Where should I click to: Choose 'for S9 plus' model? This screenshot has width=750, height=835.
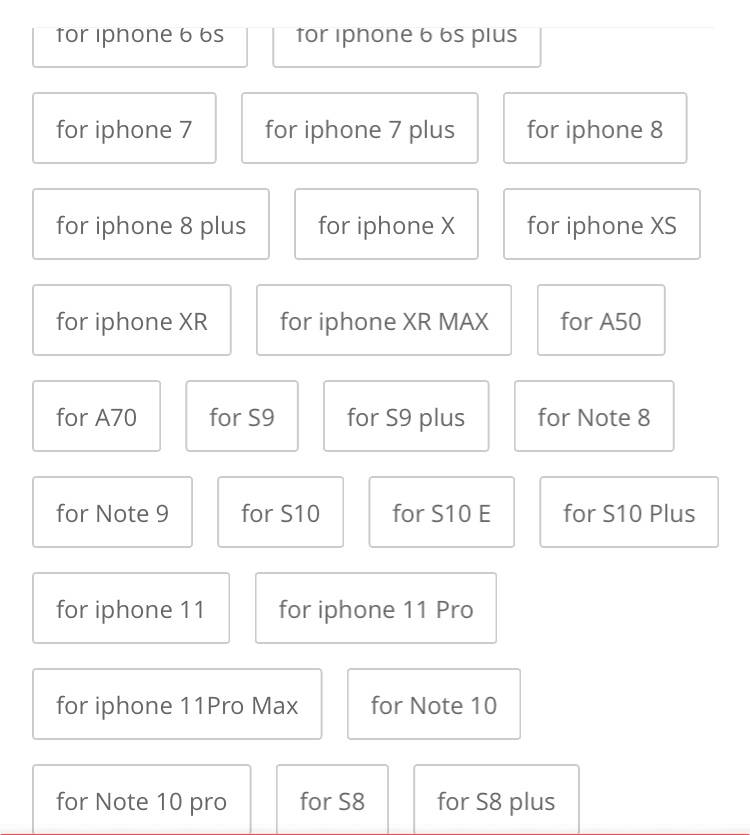click(406, 417)
